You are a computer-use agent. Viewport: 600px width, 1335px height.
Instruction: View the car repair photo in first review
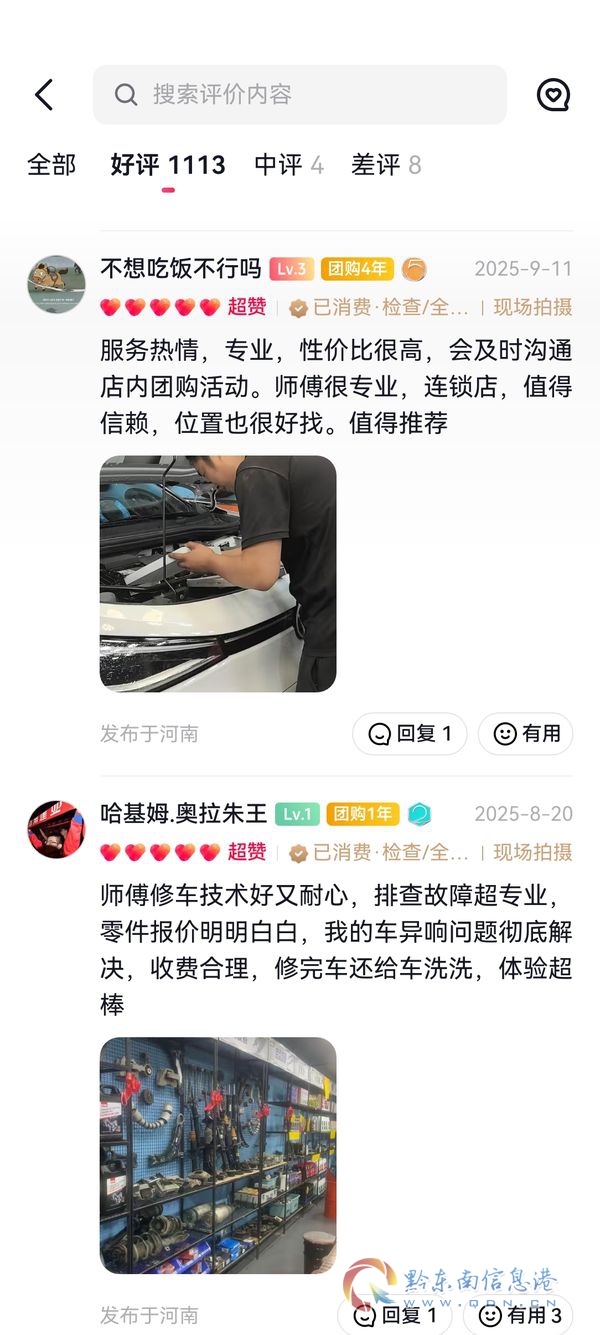218,574
